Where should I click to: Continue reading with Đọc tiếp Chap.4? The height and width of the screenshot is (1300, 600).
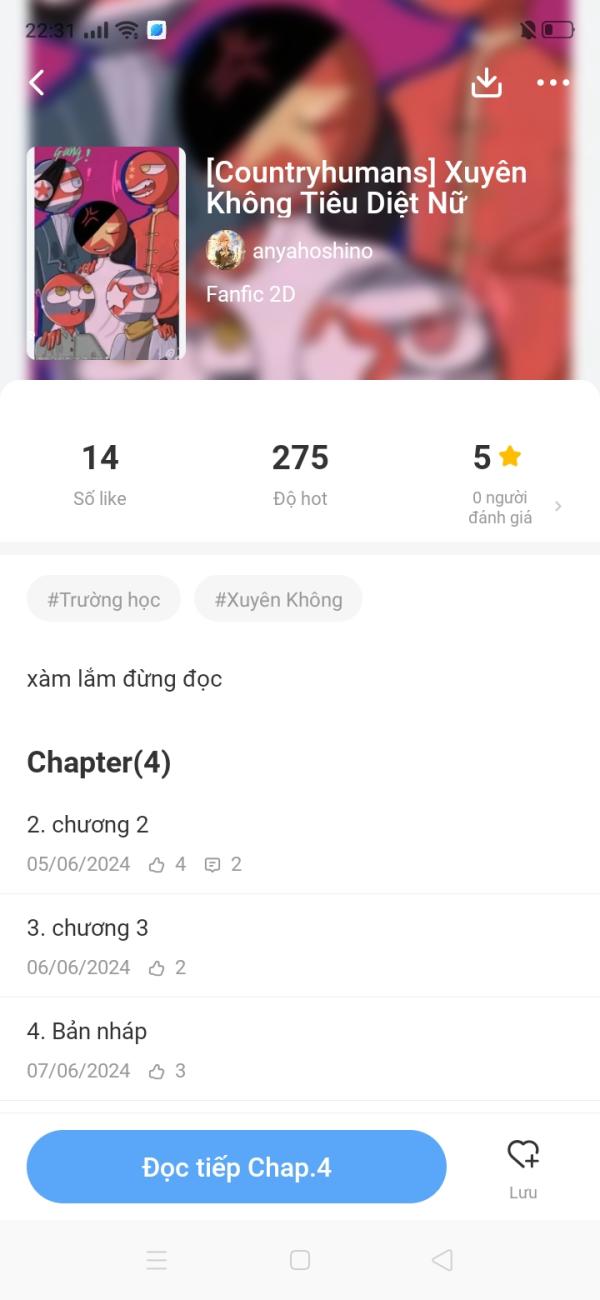click(x=236, y=1167)
